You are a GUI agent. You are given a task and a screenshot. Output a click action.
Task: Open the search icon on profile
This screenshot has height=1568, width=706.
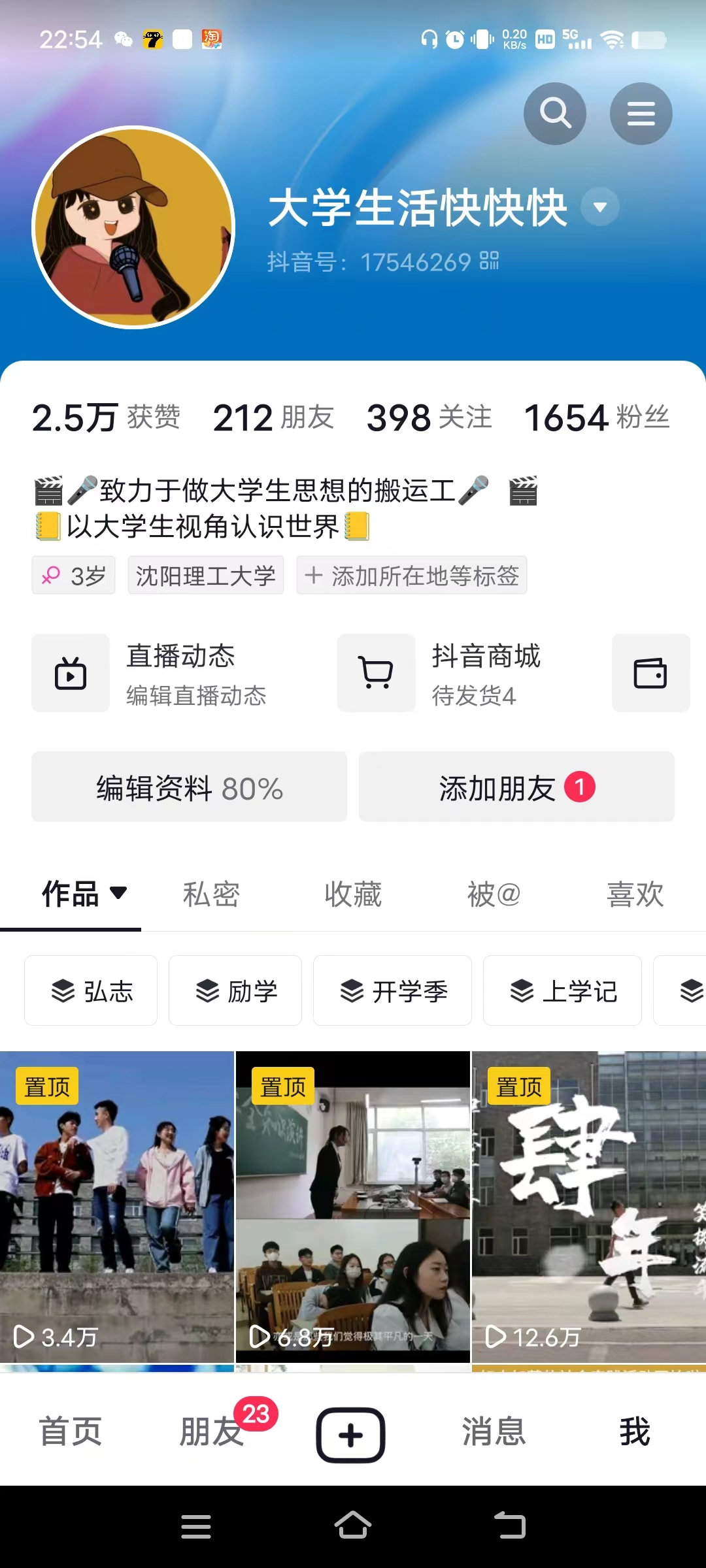point(555,114)
